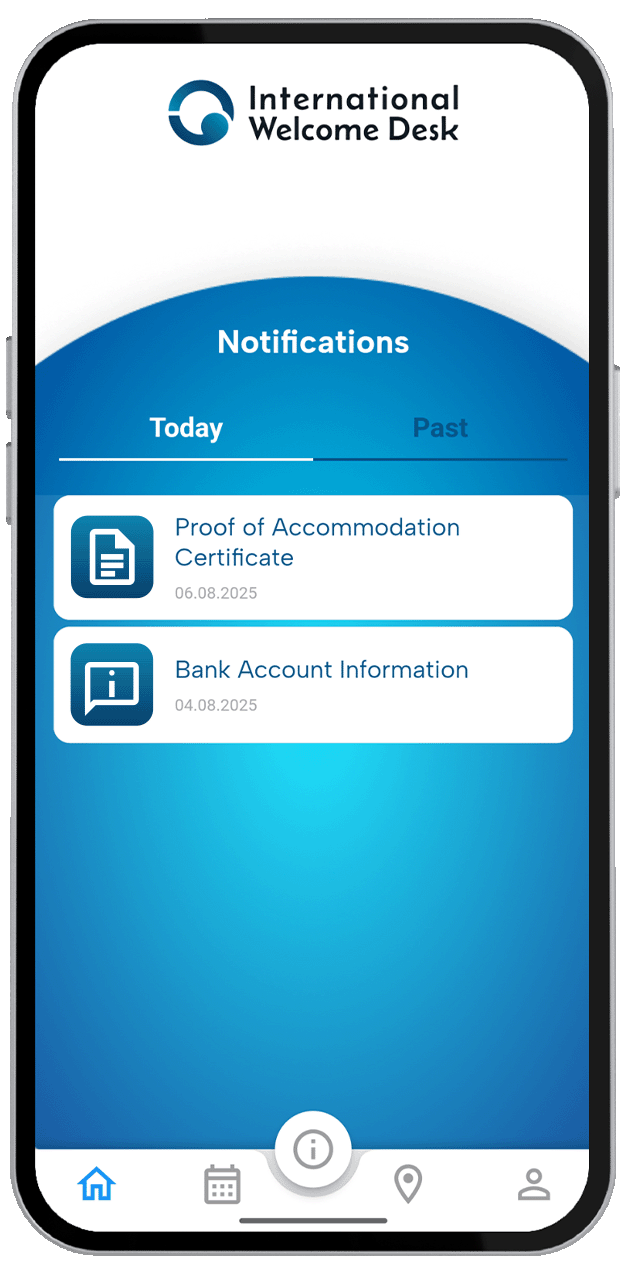The height and width of the screenshot is (1273, 626).
Task: Open the calendar tab
Action: tap(222, 1185)
